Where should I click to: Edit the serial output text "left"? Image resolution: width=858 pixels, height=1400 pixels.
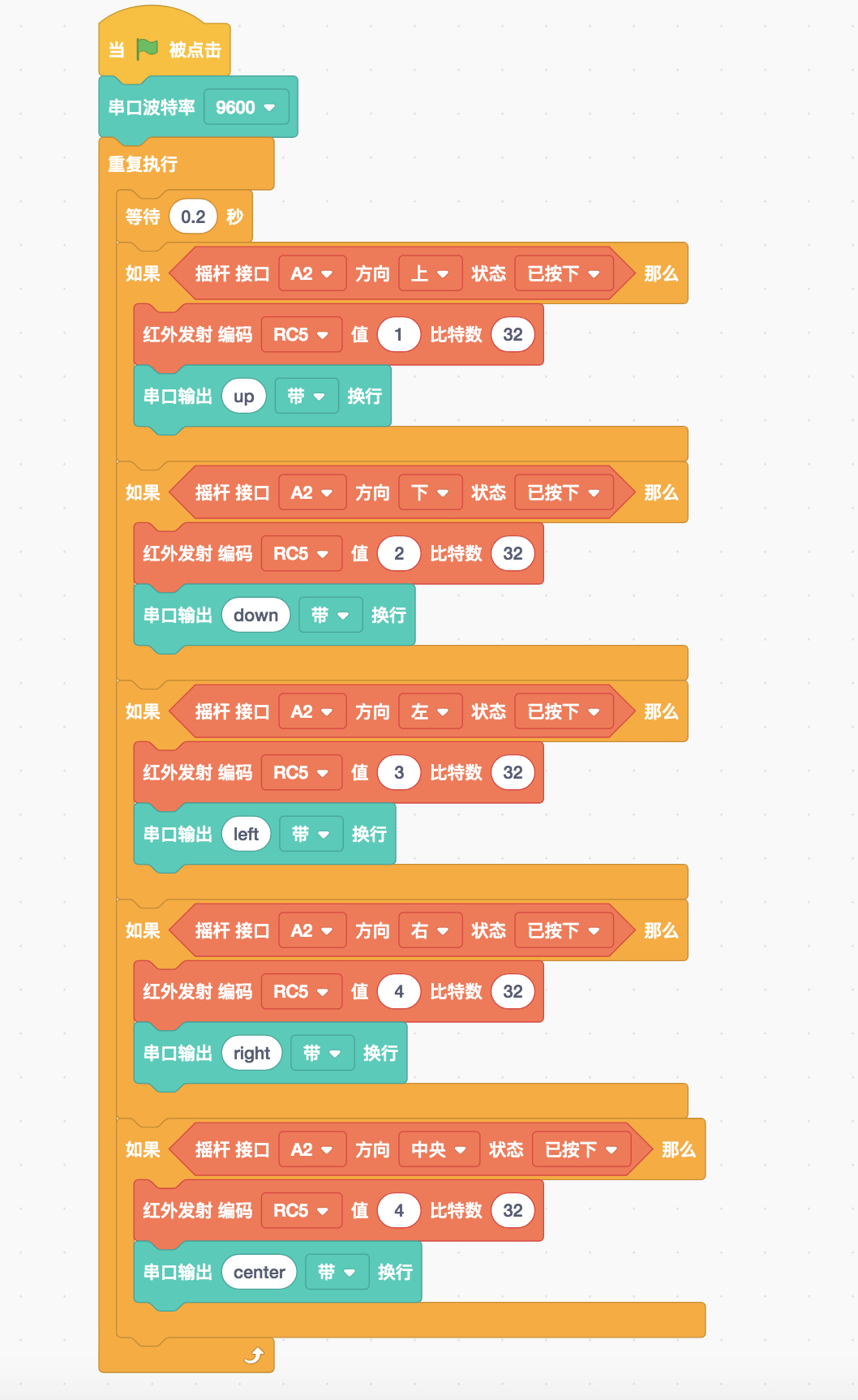(246, 835)
